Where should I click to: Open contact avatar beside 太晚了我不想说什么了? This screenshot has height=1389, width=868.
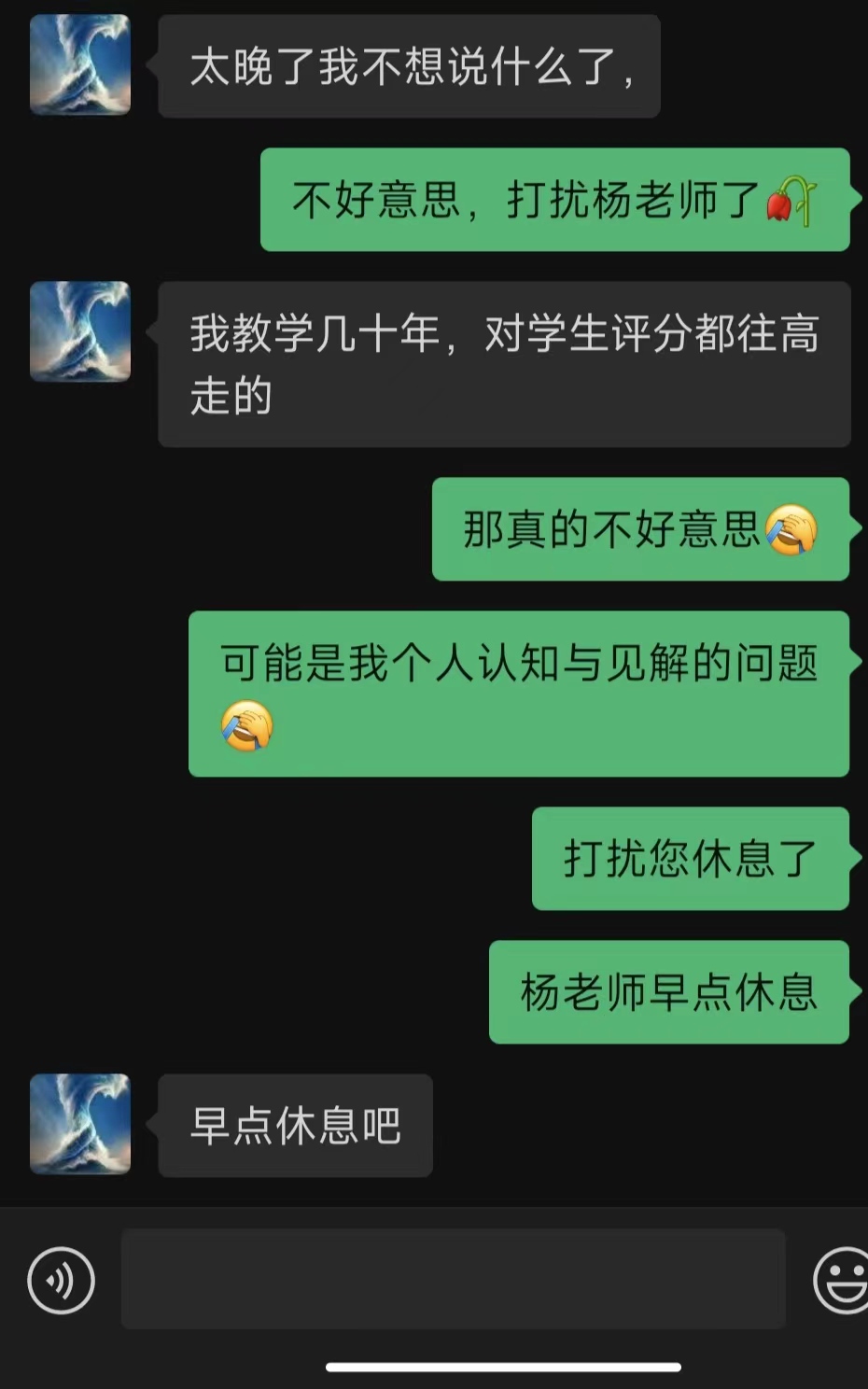click(x=80, y=65)
